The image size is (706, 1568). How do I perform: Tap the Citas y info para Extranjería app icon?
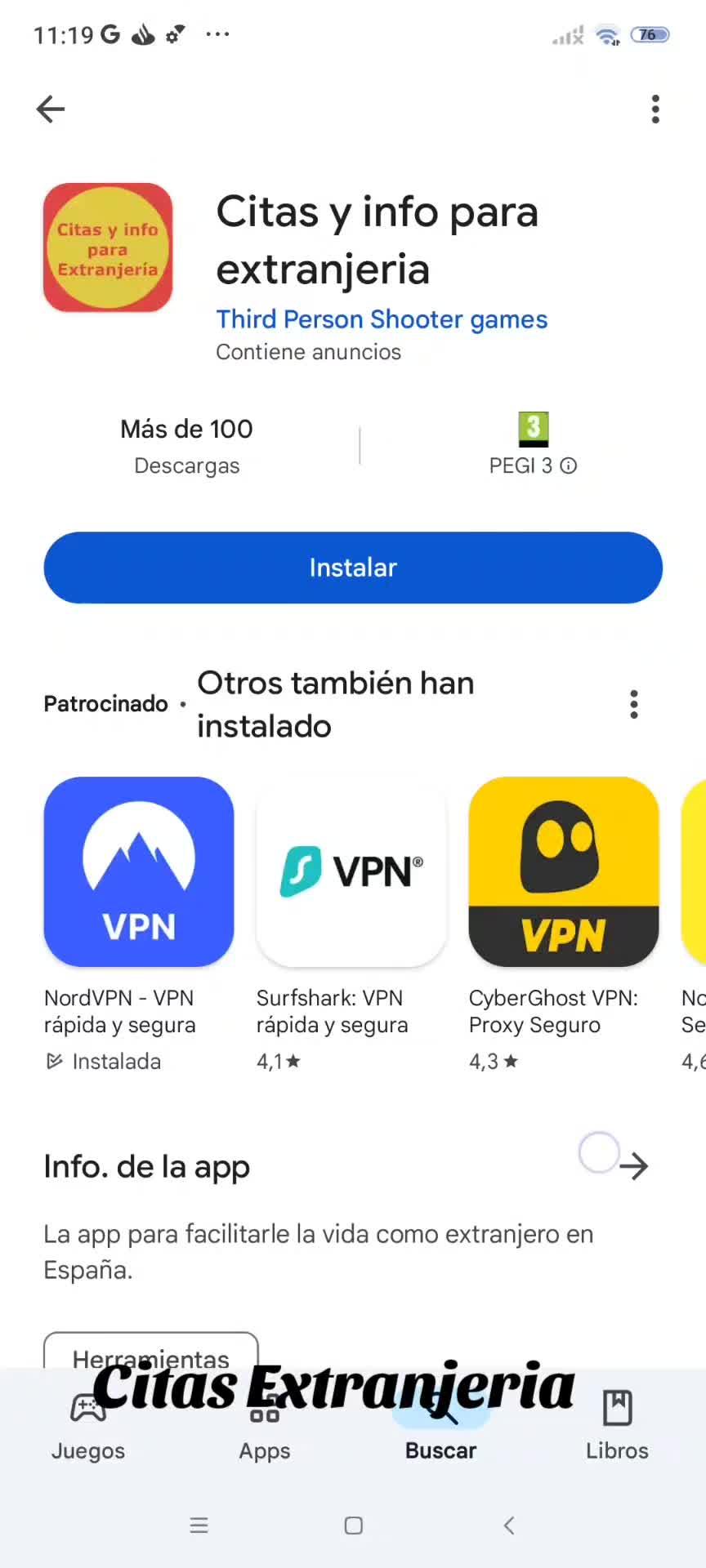tap(108, 247)
